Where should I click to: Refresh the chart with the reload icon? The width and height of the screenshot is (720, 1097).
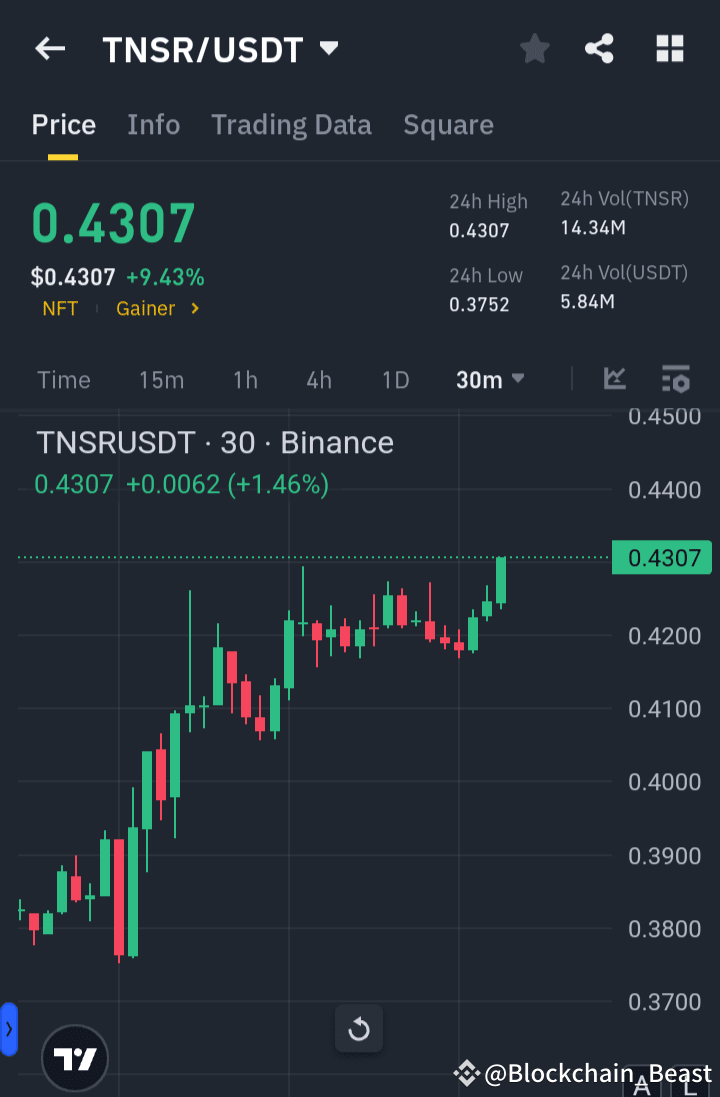point(359,1030)
